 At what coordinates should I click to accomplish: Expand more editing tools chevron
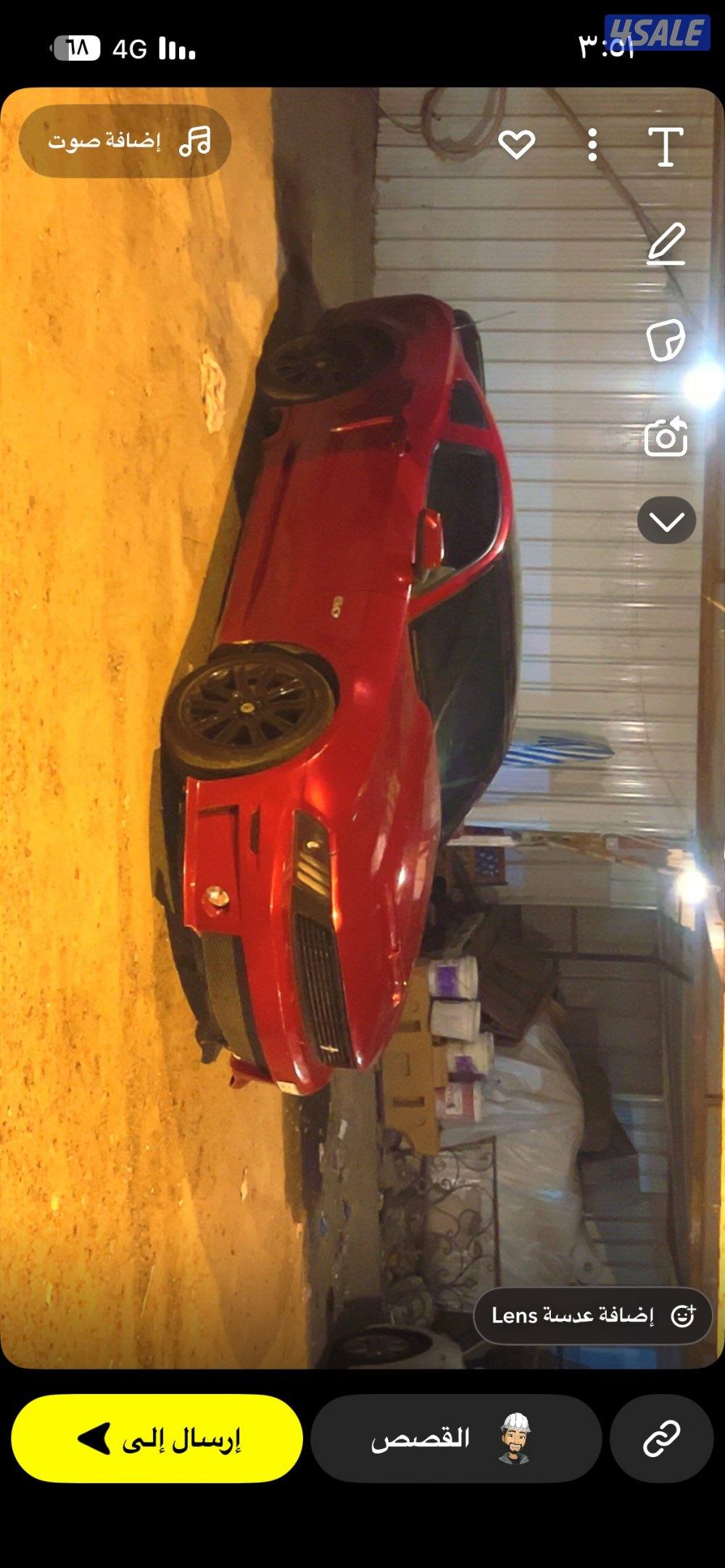coord(666,520)
